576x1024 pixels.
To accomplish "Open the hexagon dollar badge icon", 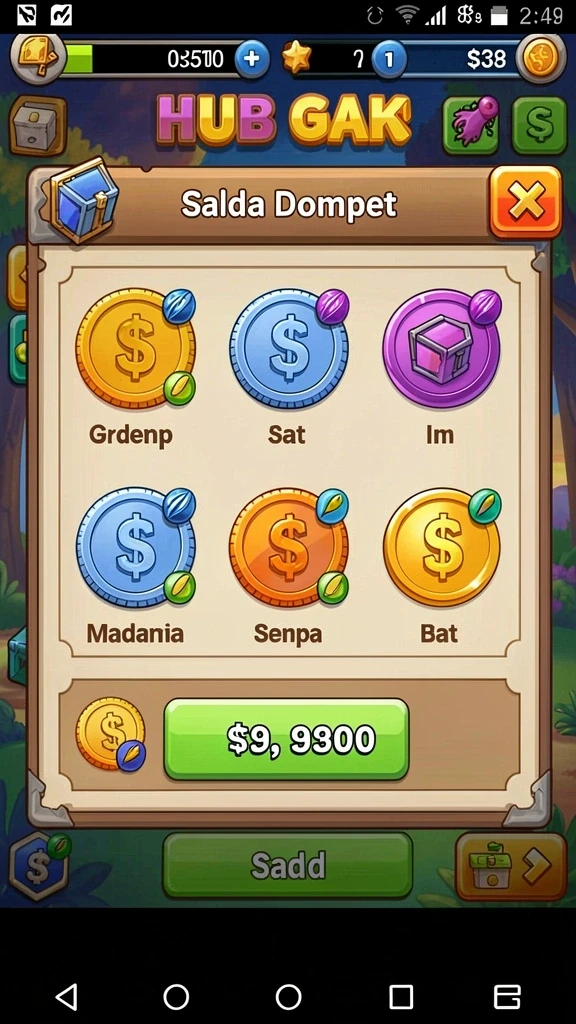I will 39,866.
